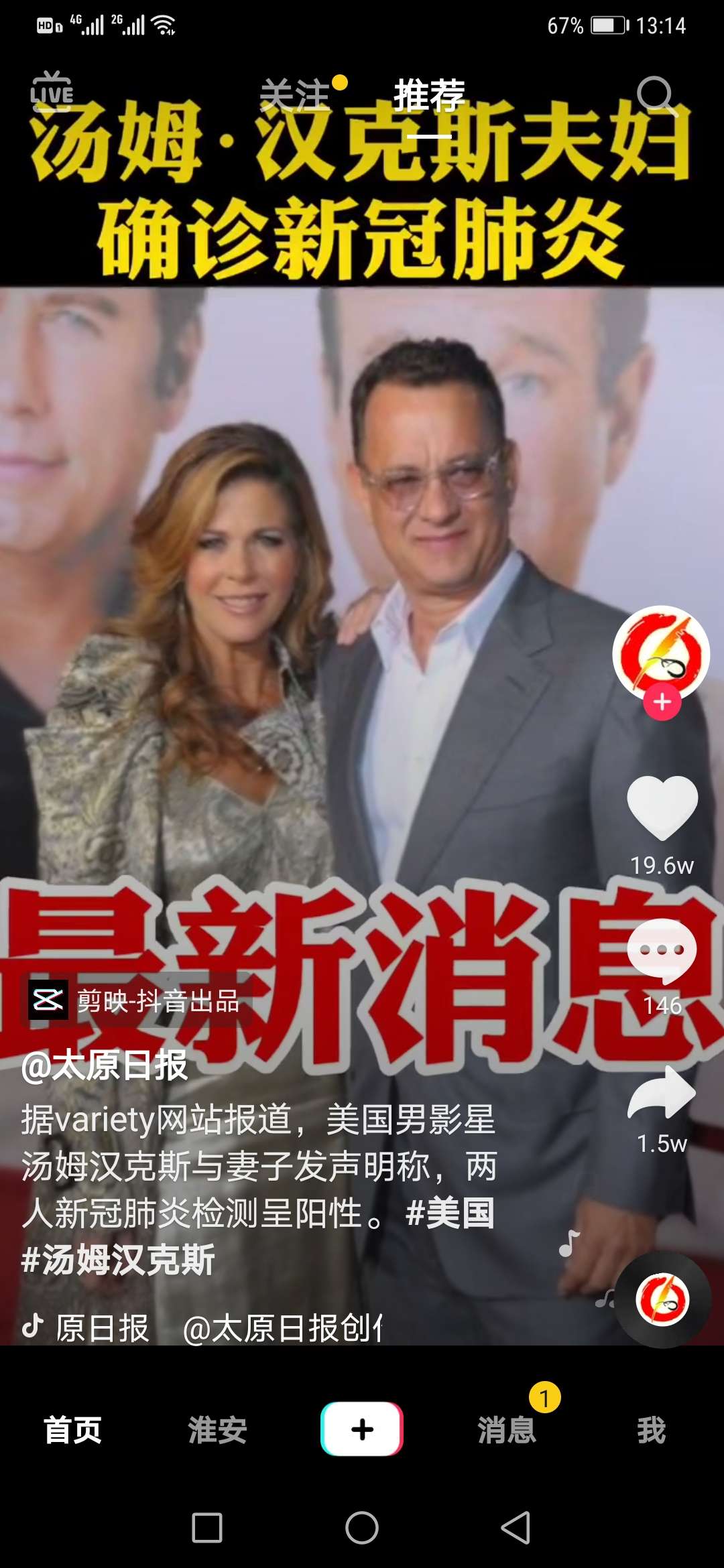Open the comments bubble

pyautogui.click(x=662, y=951)
